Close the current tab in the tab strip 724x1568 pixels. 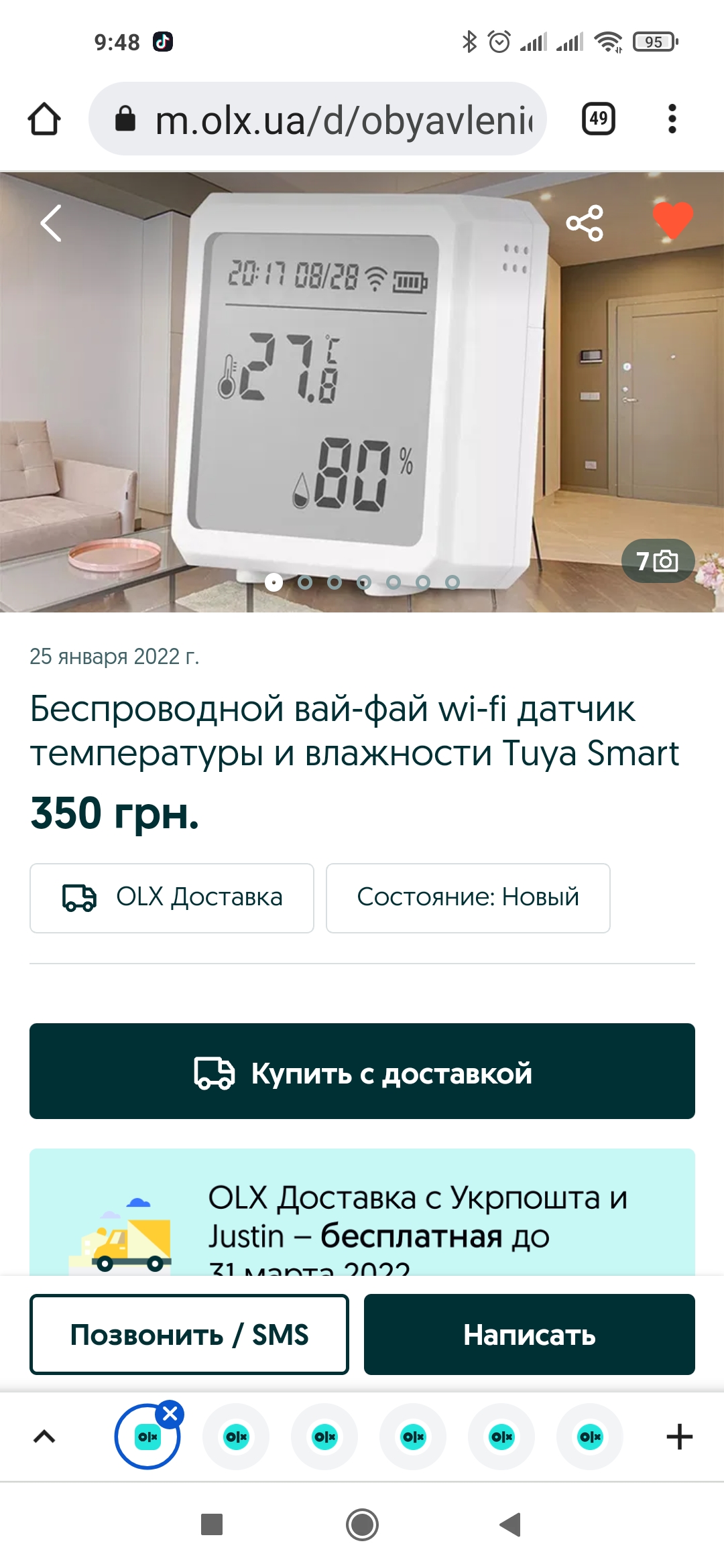click(170, 1414)
